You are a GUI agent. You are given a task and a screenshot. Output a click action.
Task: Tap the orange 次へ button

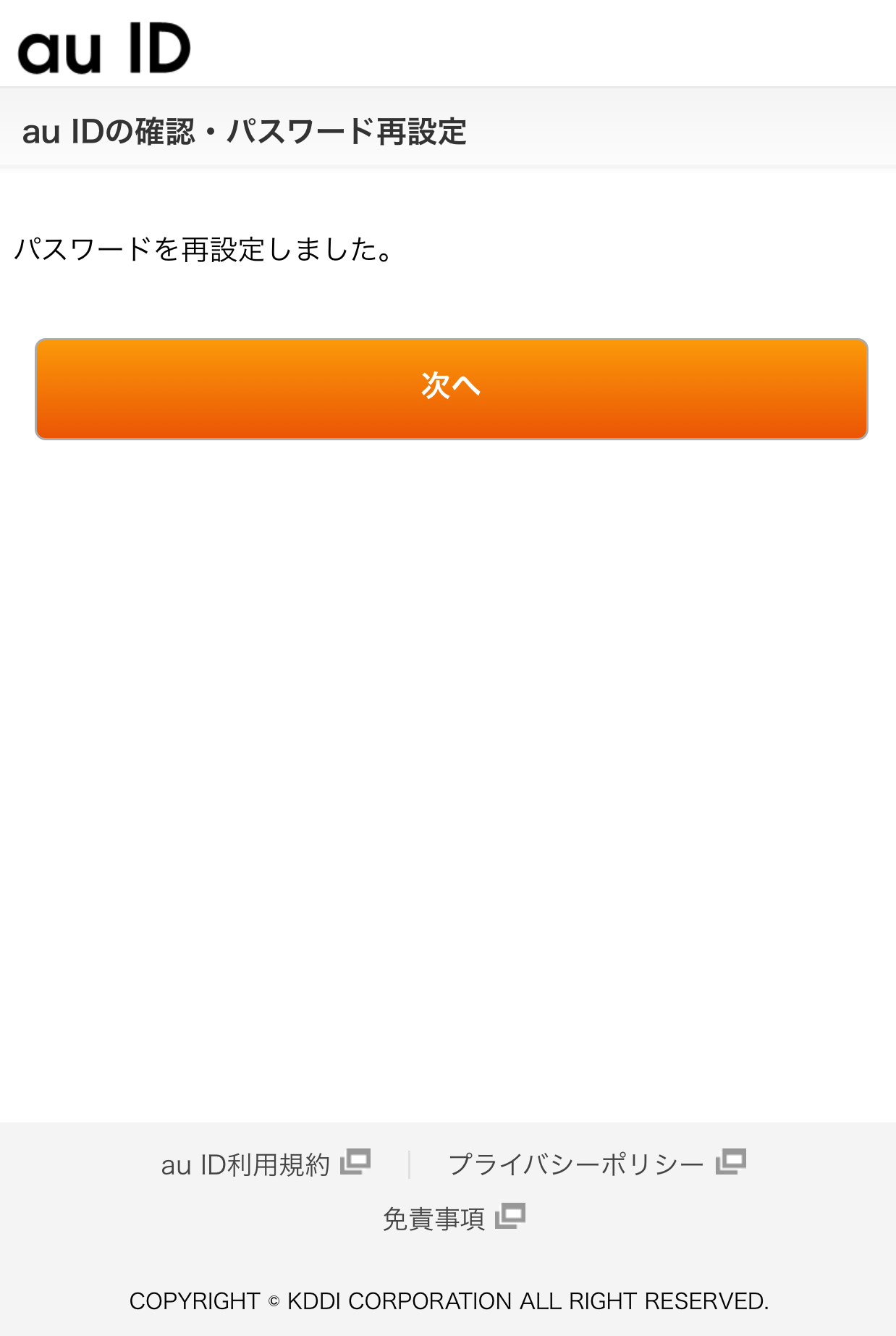click(x=451, y=388)
